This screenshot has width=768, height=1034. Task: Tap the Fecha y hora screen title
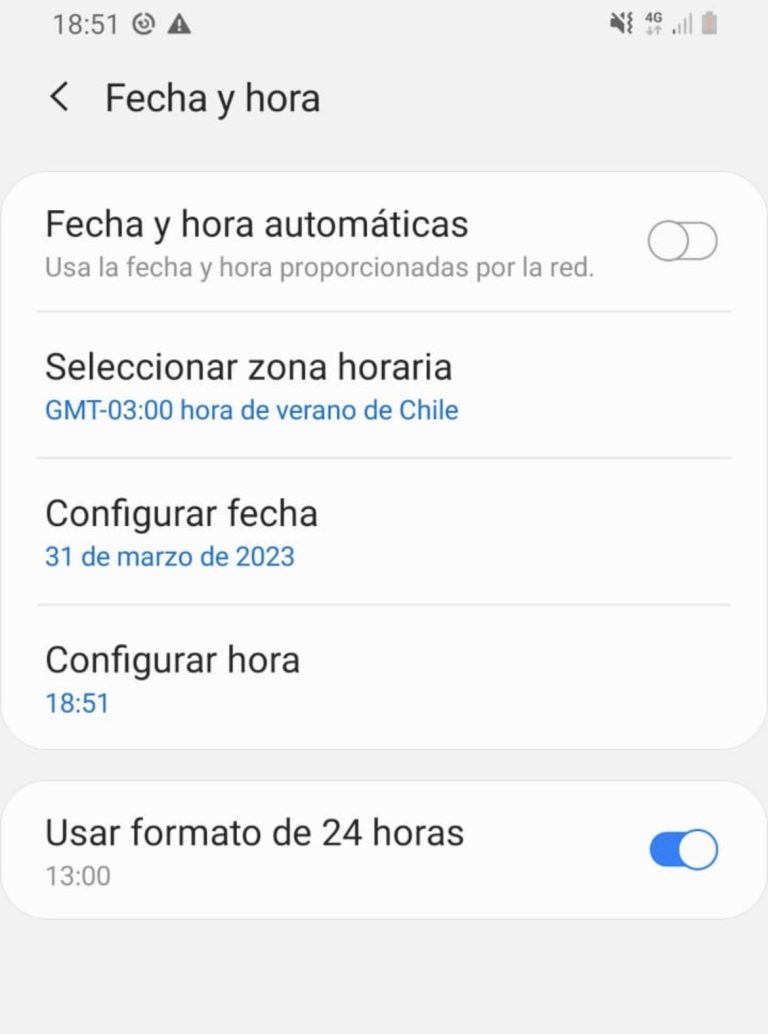tap(210, 97)
